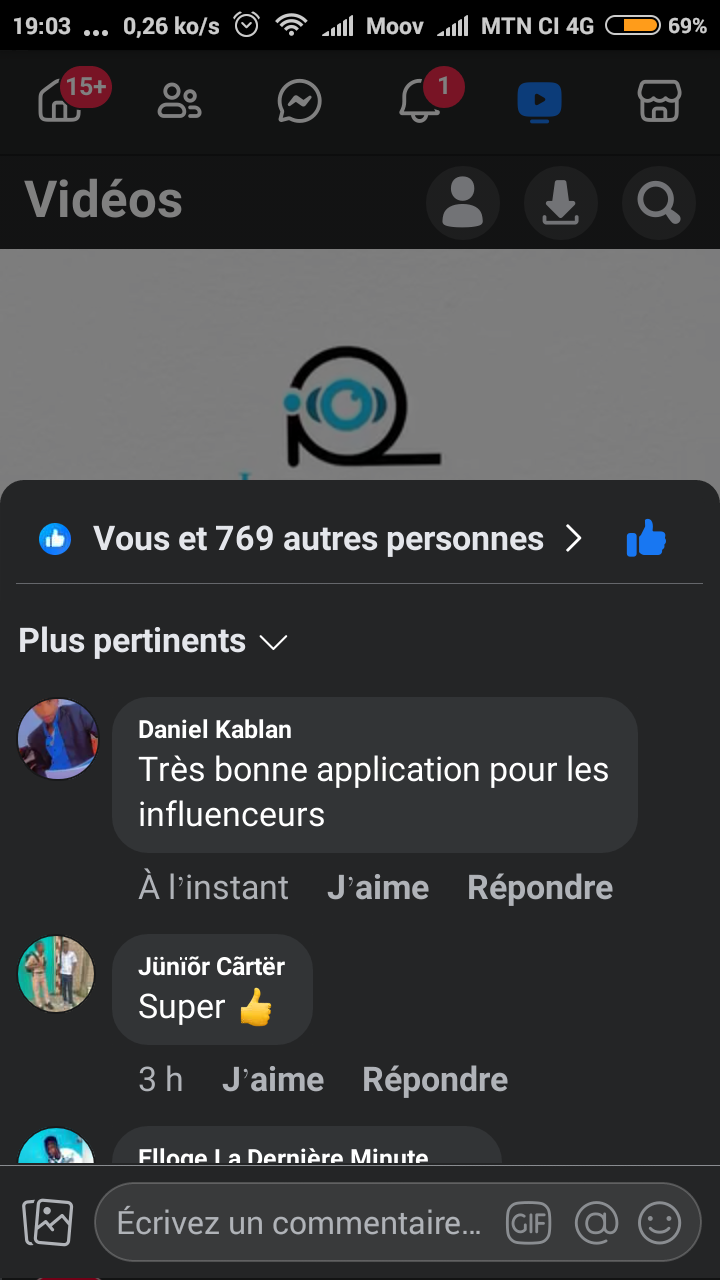Open saved videos download icon
The image size is (720, 1280).
pos(561,203)
